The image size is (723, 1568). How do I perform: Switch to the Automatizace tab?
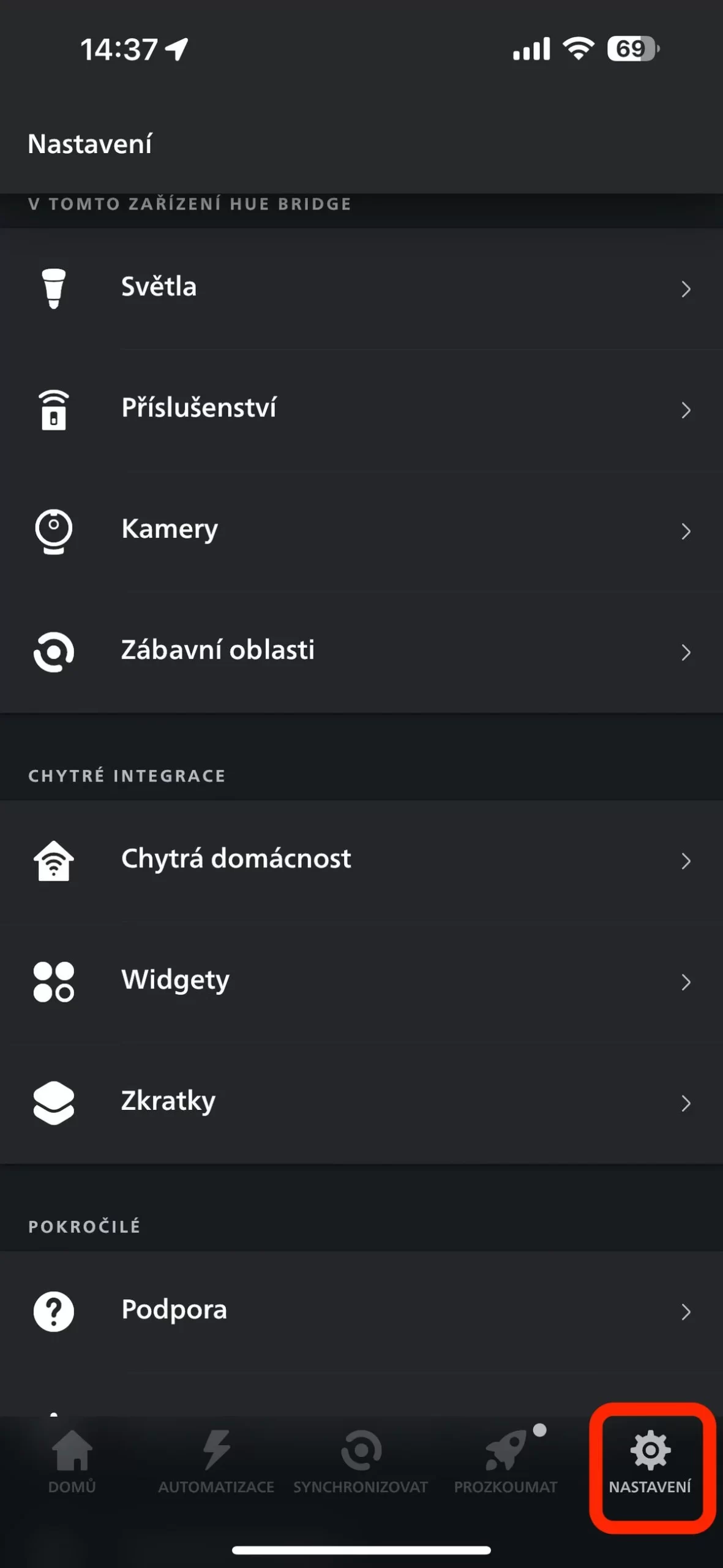click(216, 1461)
